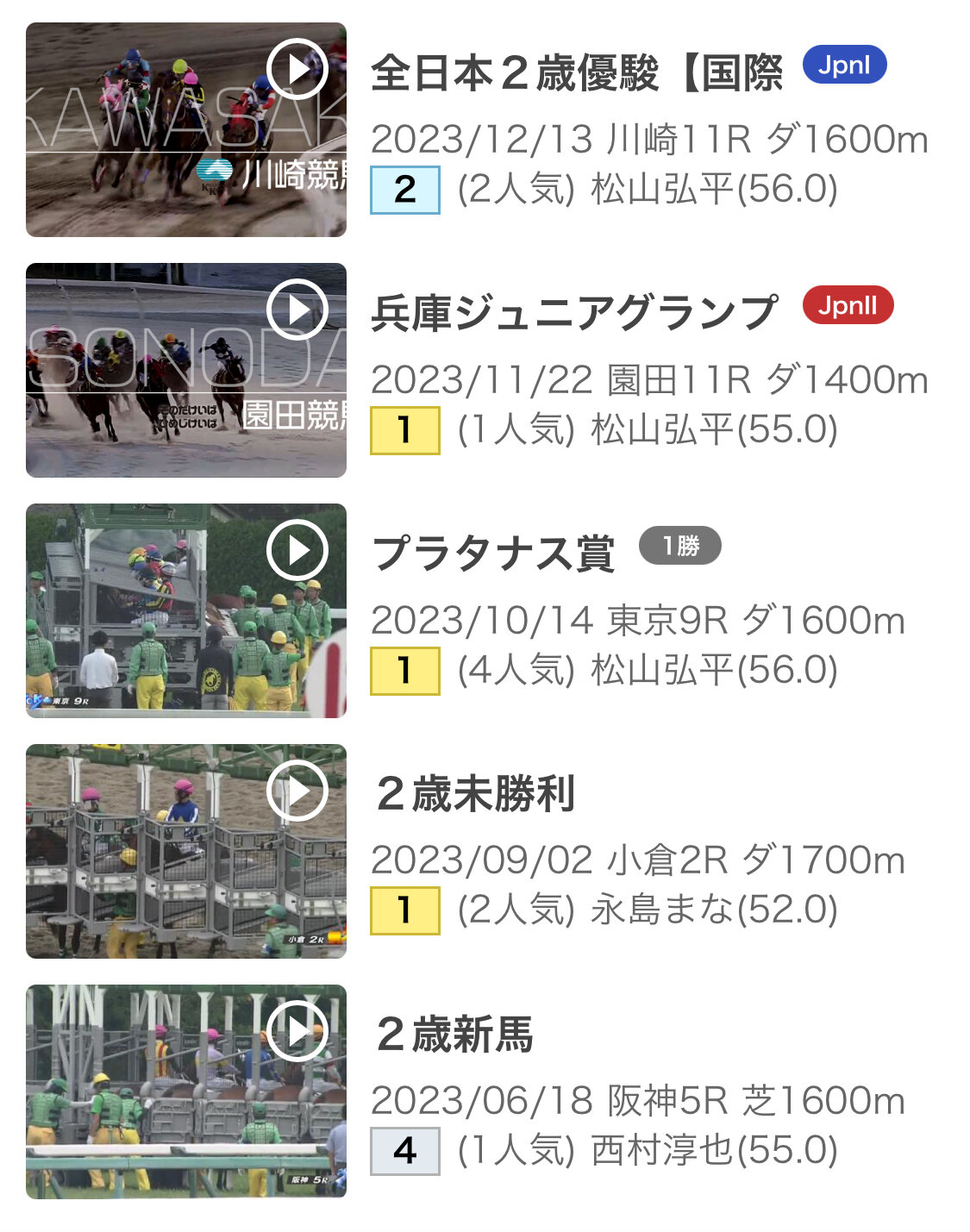Play the 兵庫ジュニアグランプリ race video

(297, 310)
